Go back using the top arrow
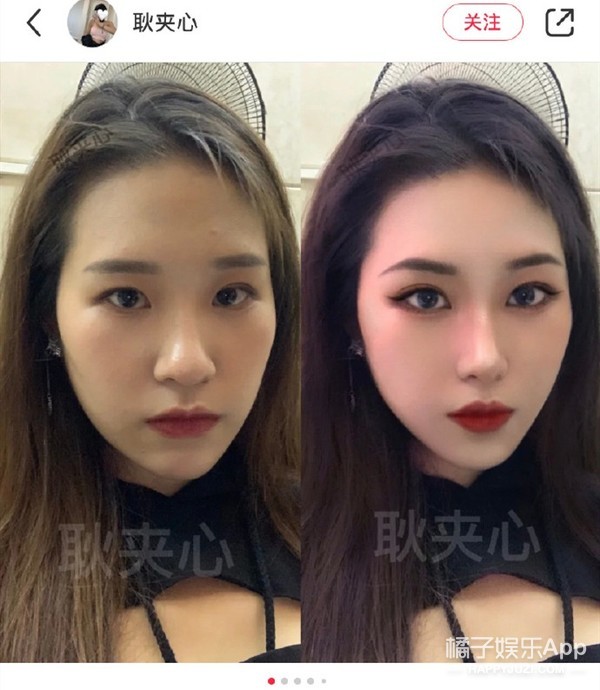This screenshot has height=690, width=600. coord(34,23)
